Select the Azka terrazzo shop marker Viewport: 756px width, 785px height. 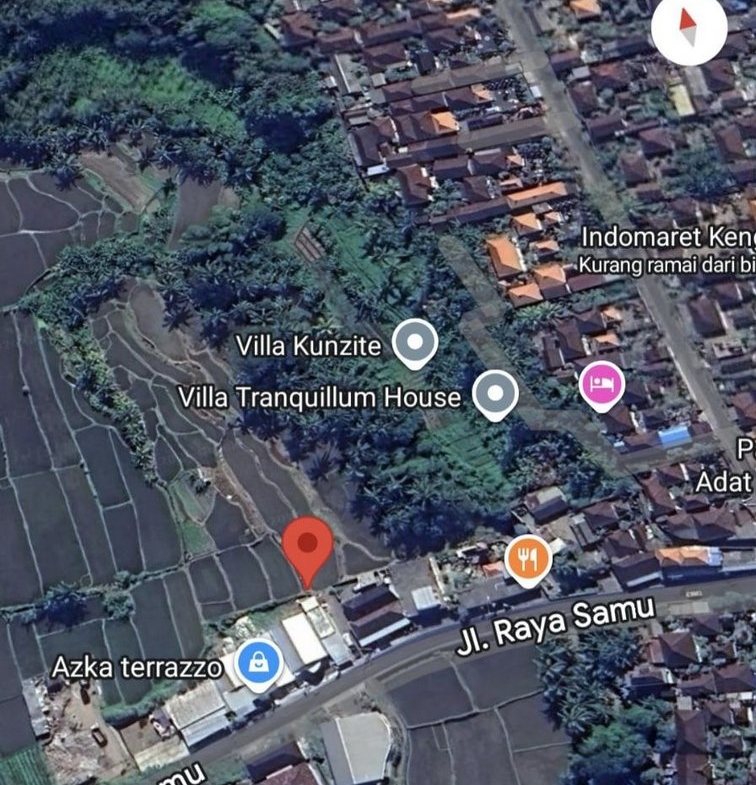(258, 663)
